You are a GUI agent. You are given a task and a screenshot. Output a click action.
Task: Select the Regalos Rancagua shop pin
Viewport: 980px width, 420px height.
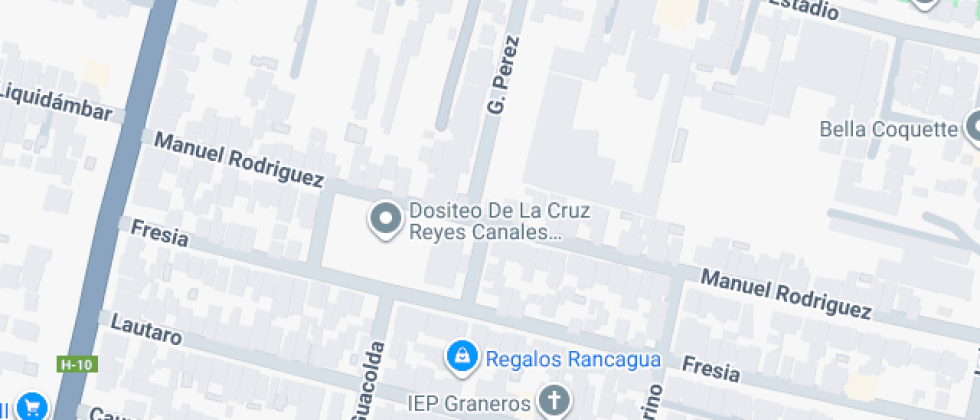coord(462,357)
